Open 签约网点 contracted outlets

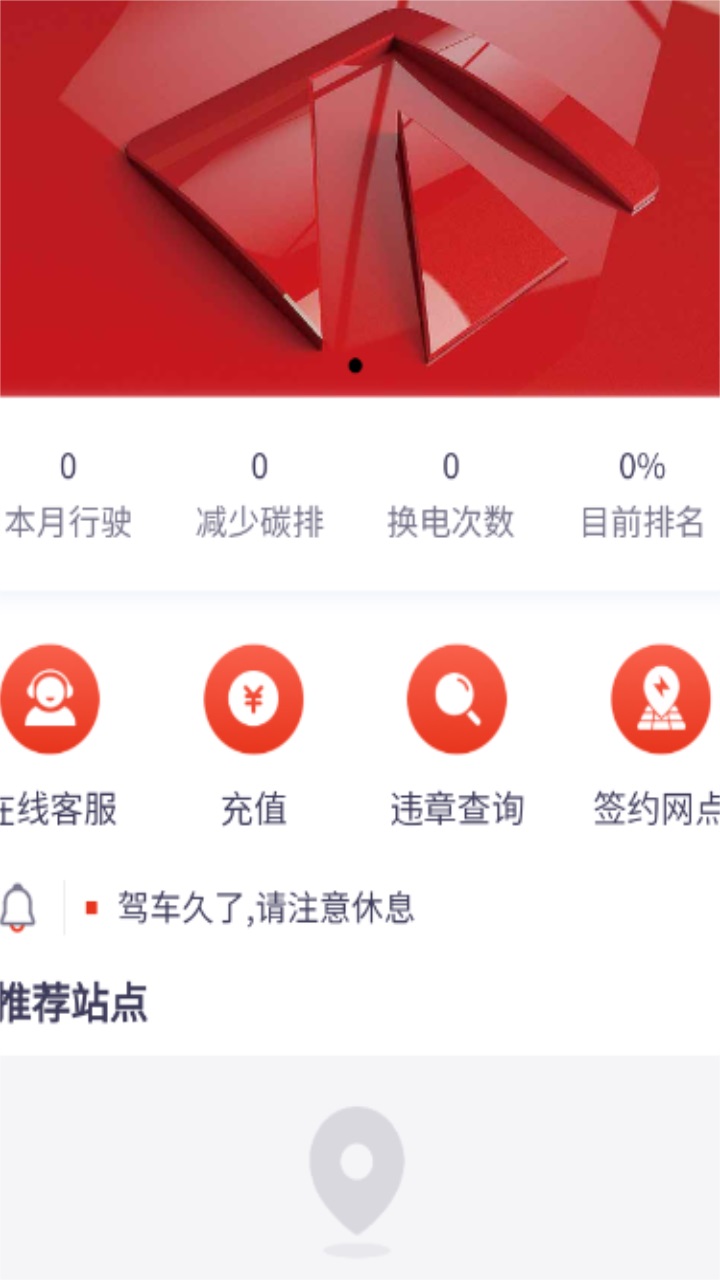(660, 700)
